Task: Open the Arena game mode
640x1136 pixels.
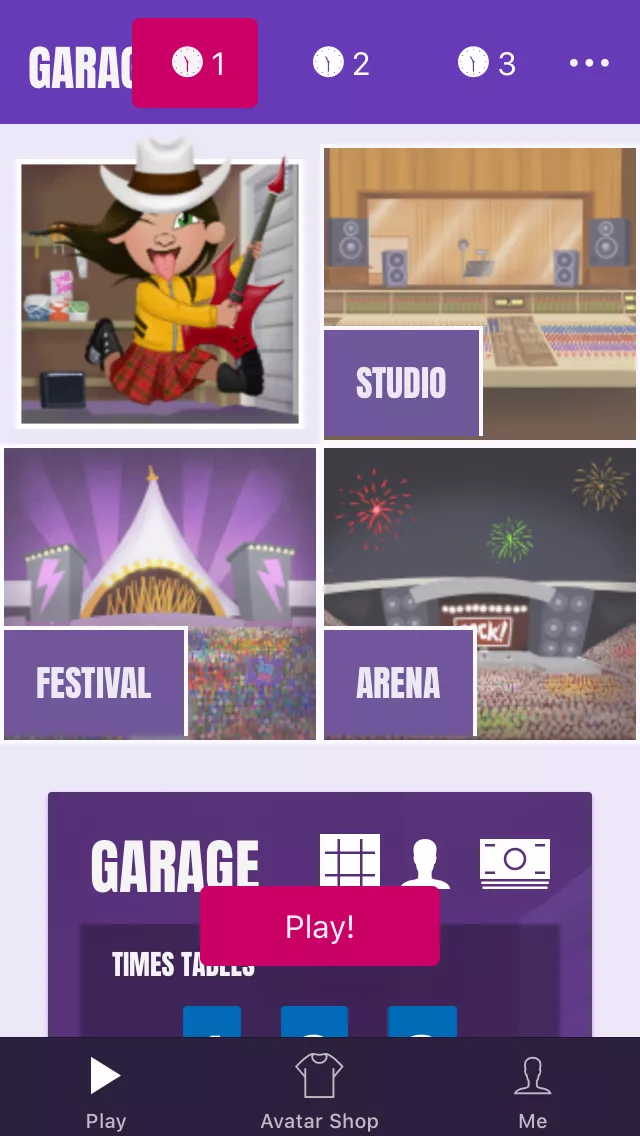Action: click(x=479, y=594)
